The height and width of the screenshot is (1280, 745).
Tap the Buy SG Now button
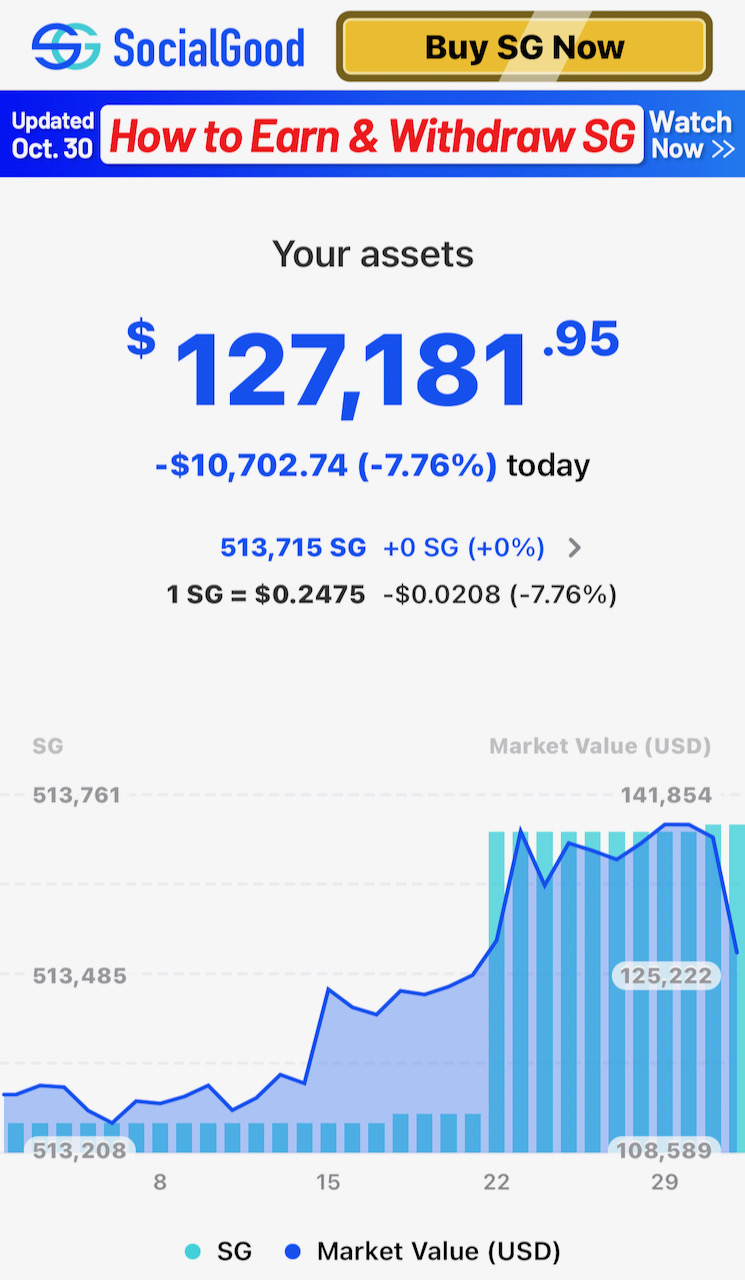(524, 47)
